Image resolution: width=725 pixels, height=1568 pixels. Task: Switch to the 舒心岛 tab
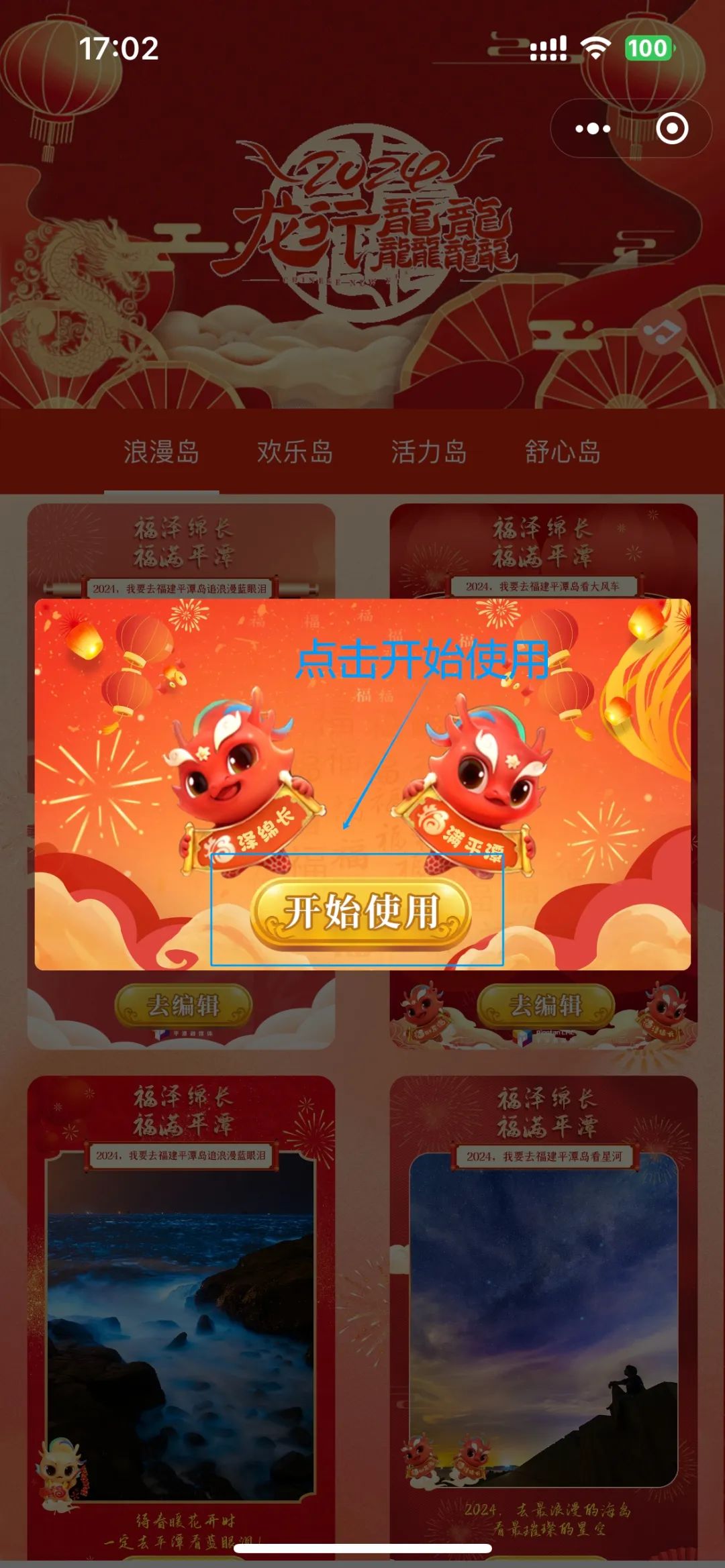[563, 452]
